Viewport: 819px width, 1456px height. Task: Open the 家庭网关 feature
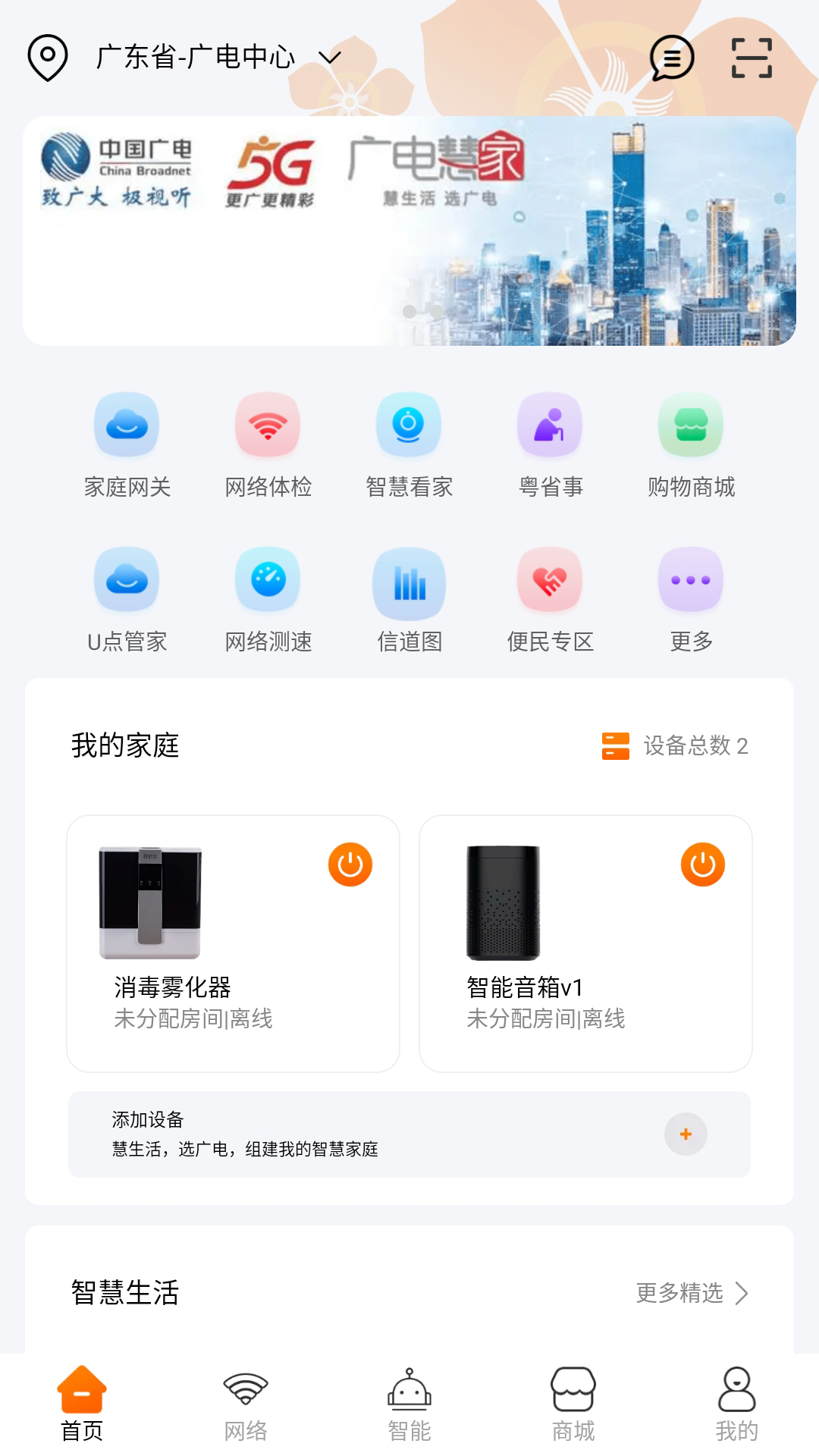(x=126, y=444)
